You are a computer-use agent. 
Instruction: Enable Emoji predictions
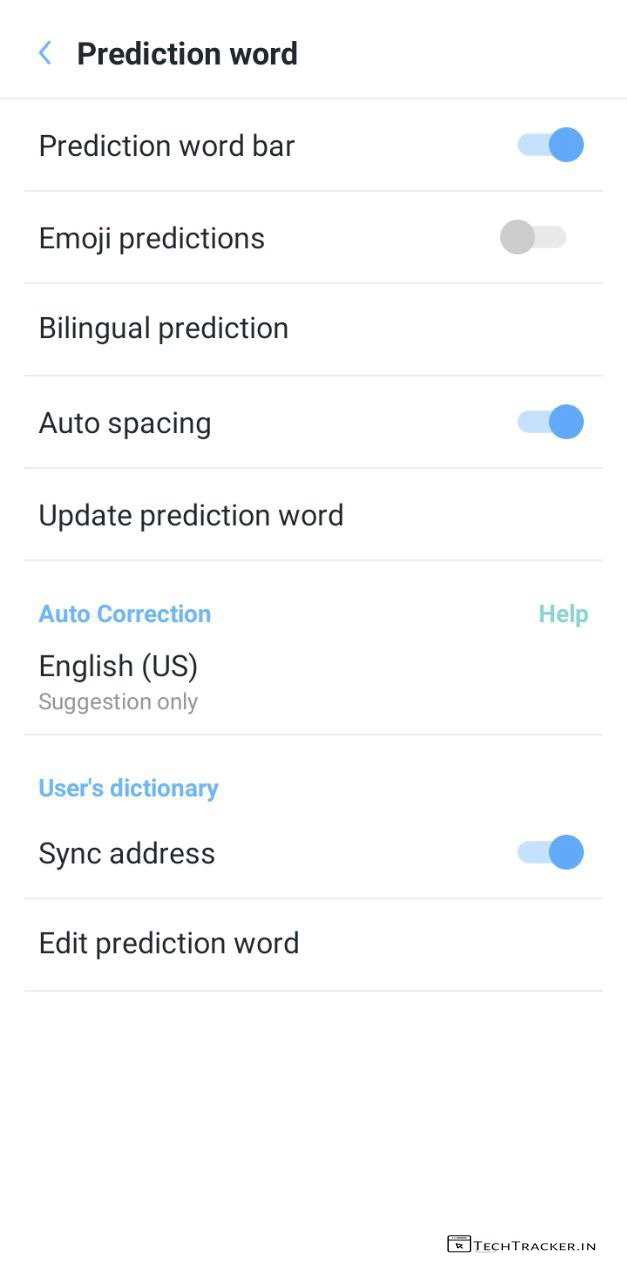pyautogui.click(x=533, y=237)
